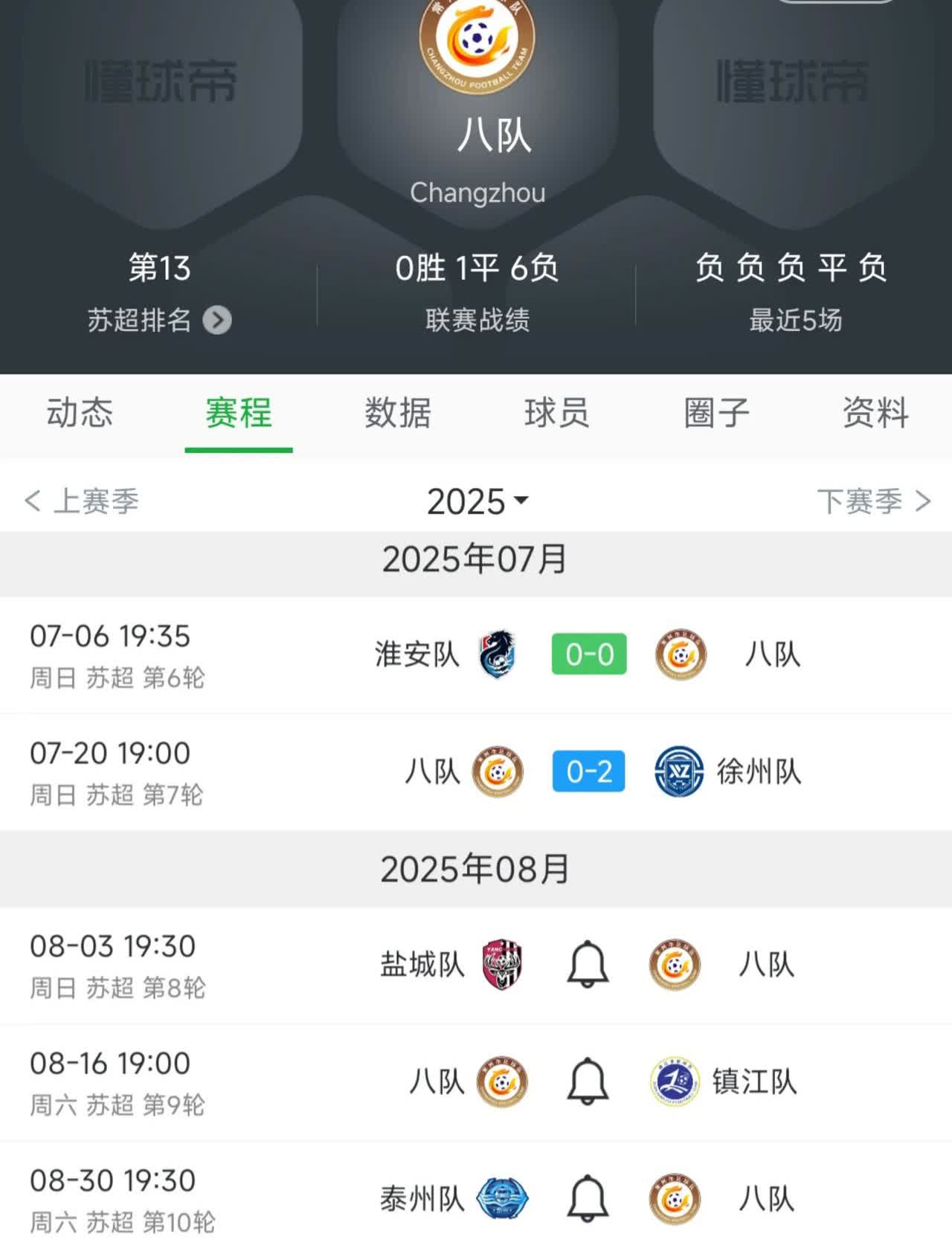Open the 资料 info tab
952x1254 pixels.
875,413
